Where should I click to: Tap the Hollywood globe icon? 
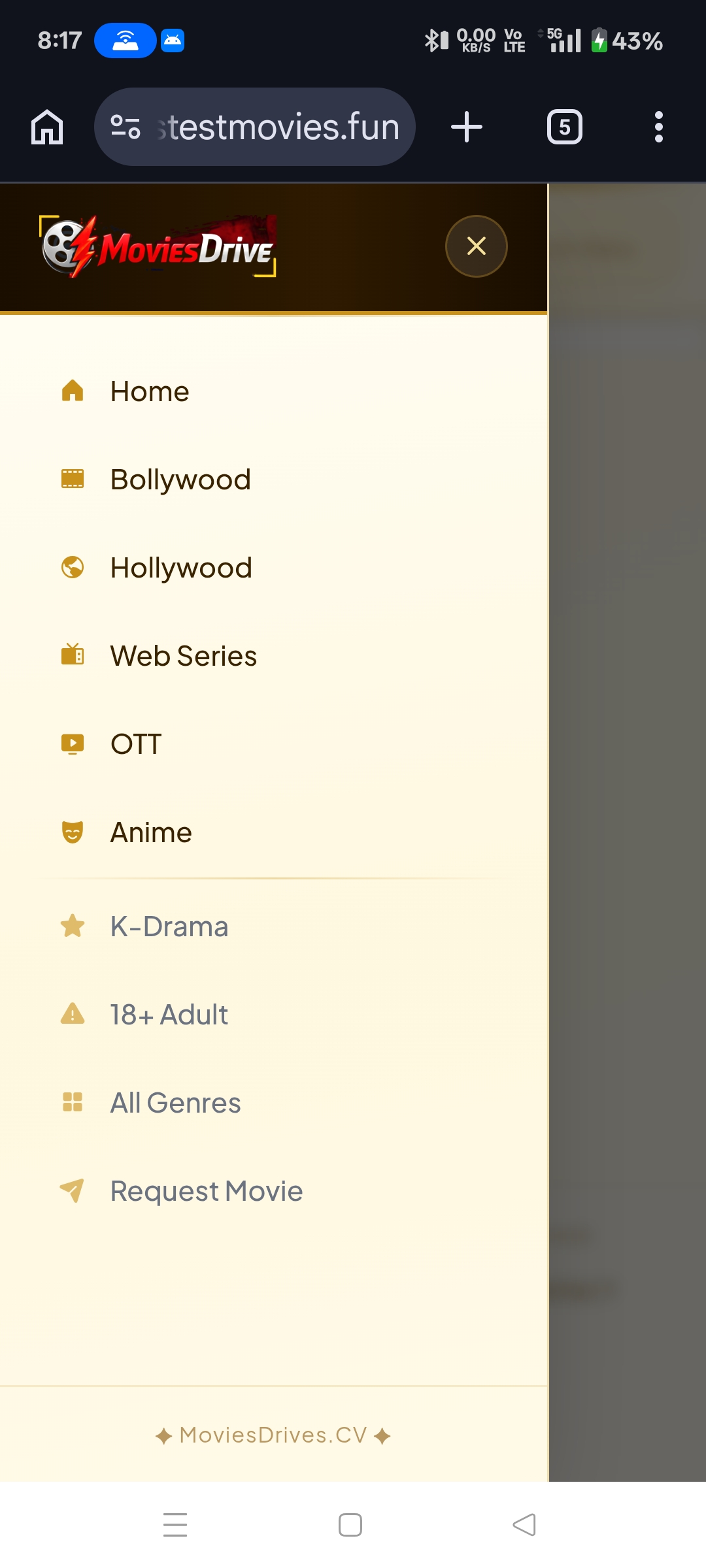pos(72,568)
